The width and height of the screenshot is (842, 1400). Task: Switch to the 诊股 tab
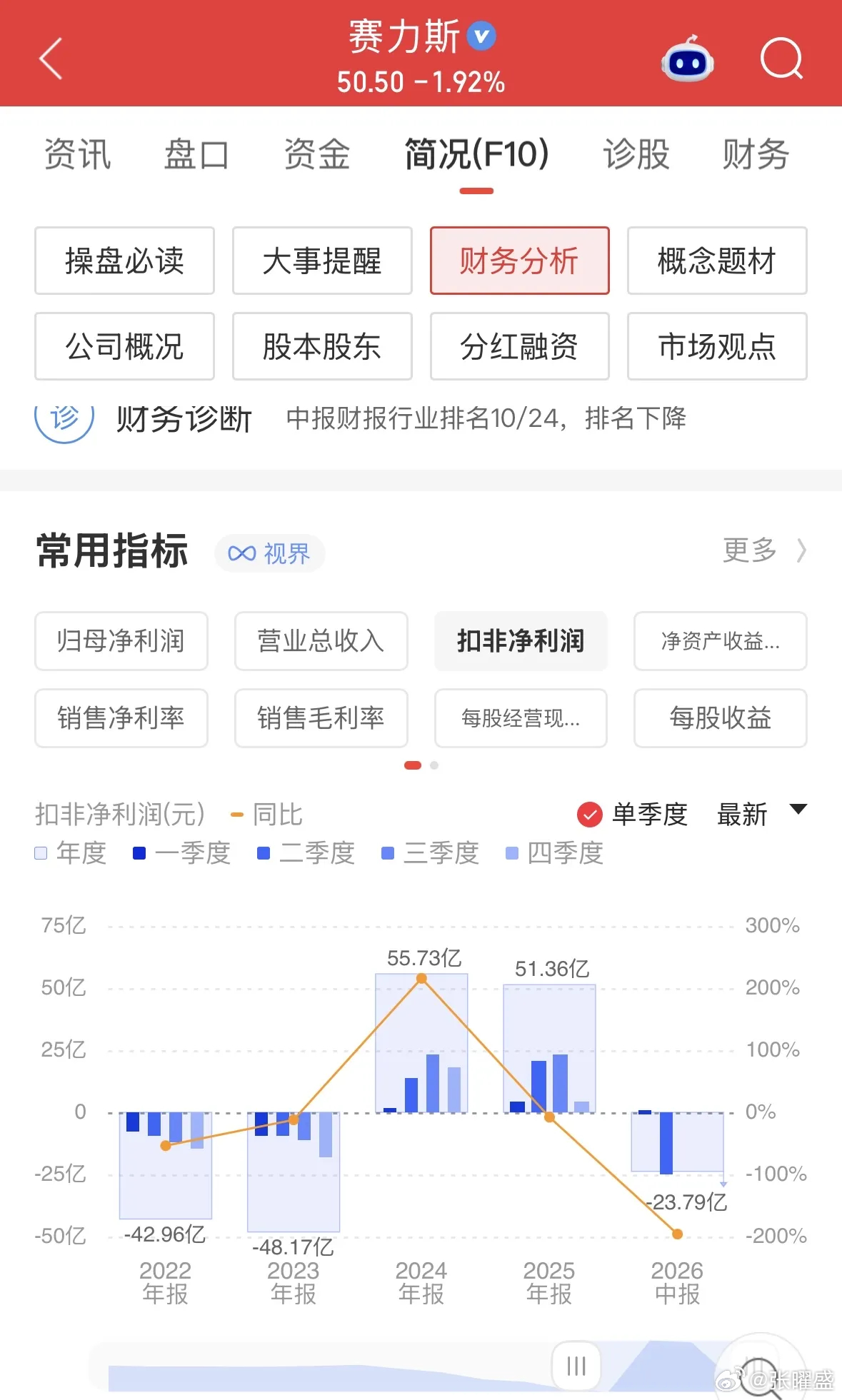pos(636,154)
